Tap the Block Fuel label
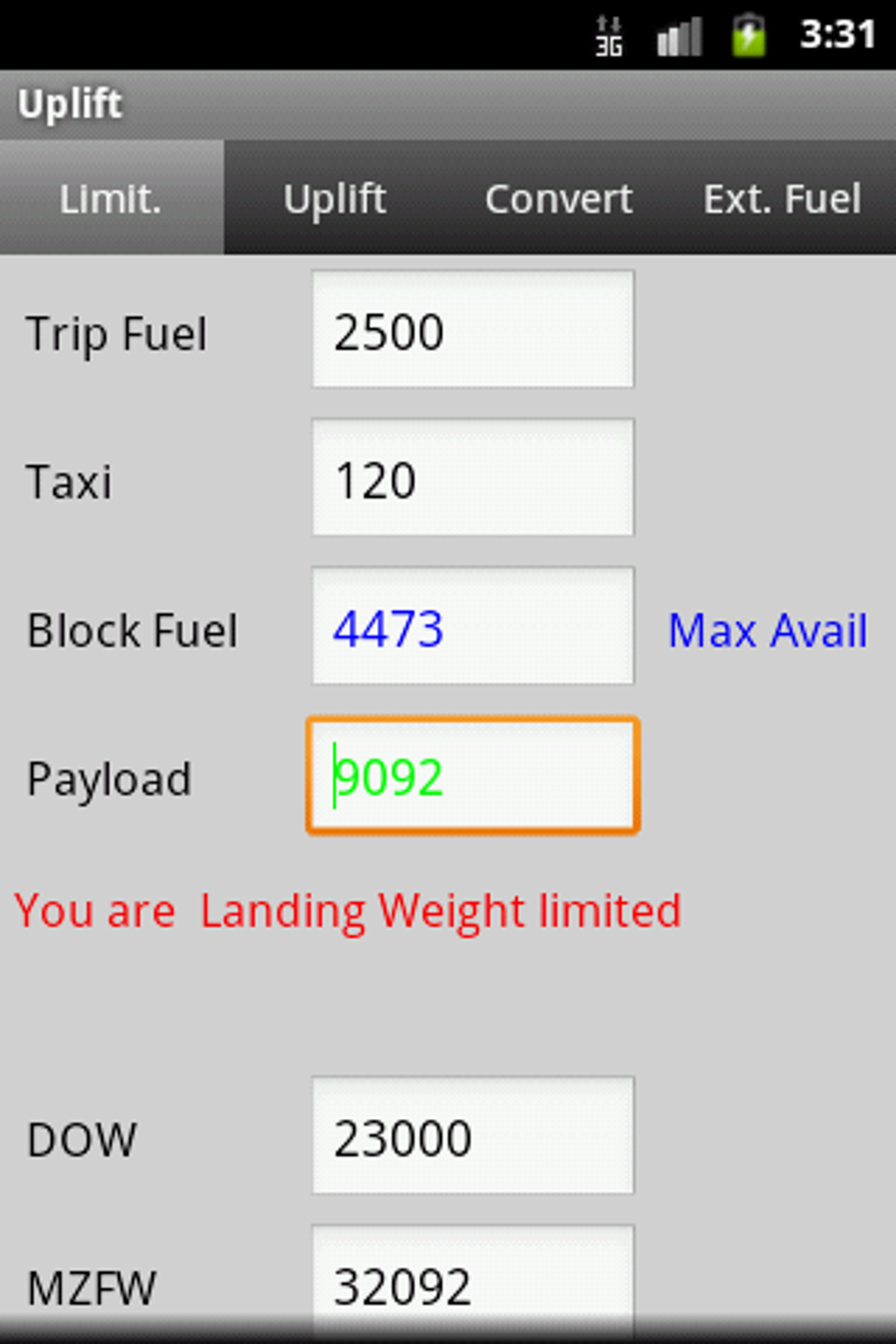 click(132, 631)
